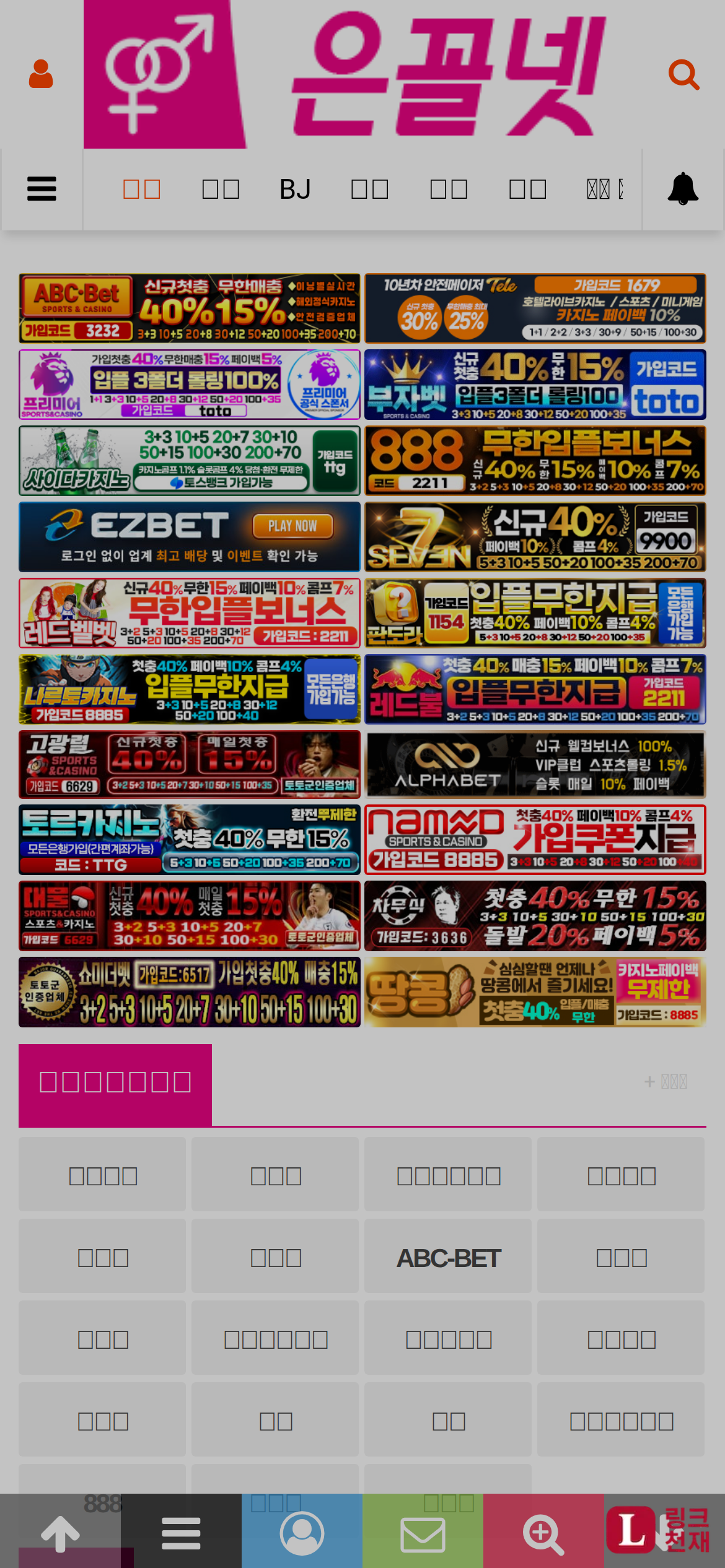Image resolution: width=725 pixels, height=1568 pixels.
Task: Tap the plus more link in section header
Action: coord(666,1082)
